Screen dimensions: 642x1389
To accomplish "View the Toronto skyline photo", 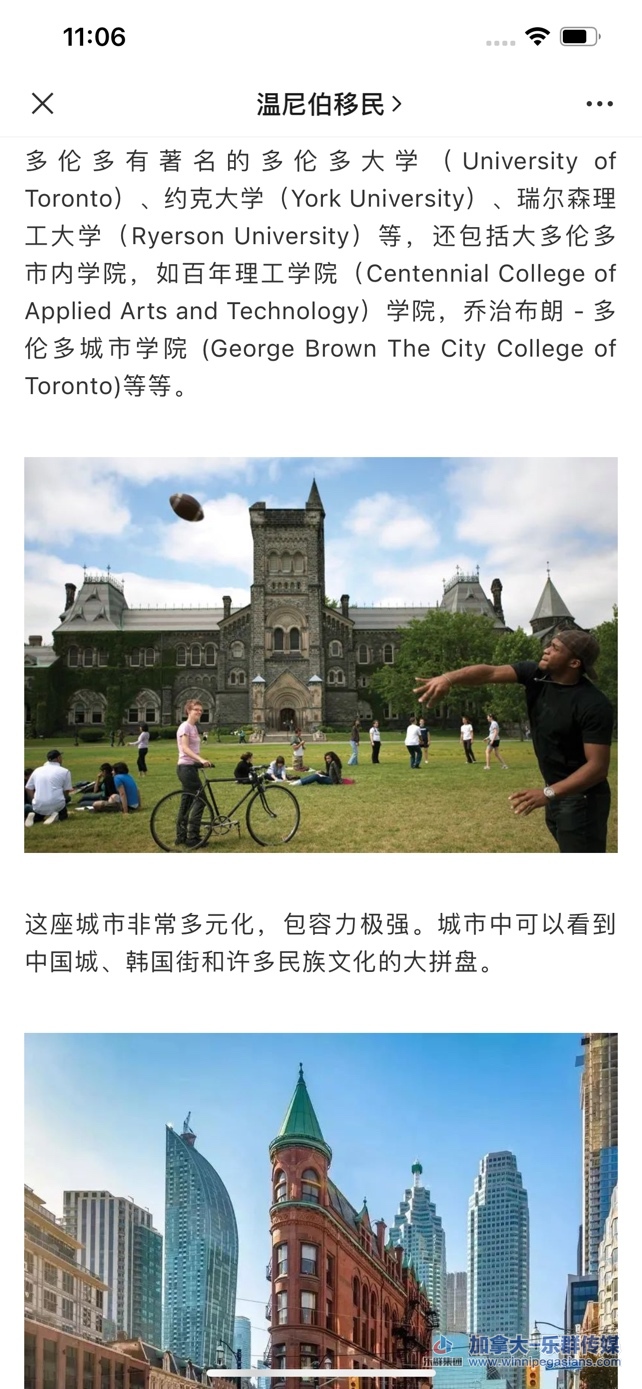I will tap(321, 1210).
